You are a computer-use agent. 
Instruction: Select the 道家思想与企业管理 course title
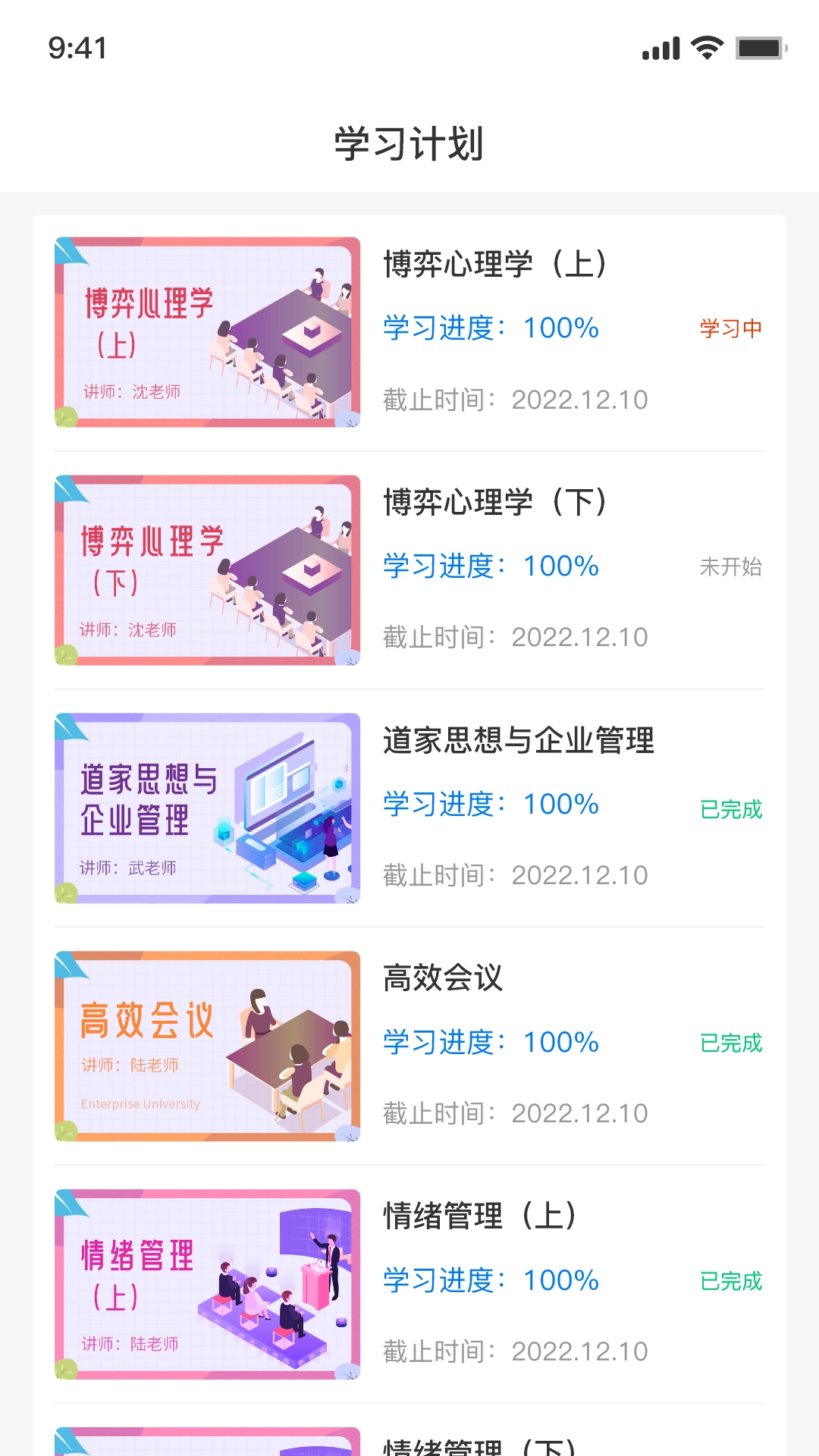tap(519, 743)
